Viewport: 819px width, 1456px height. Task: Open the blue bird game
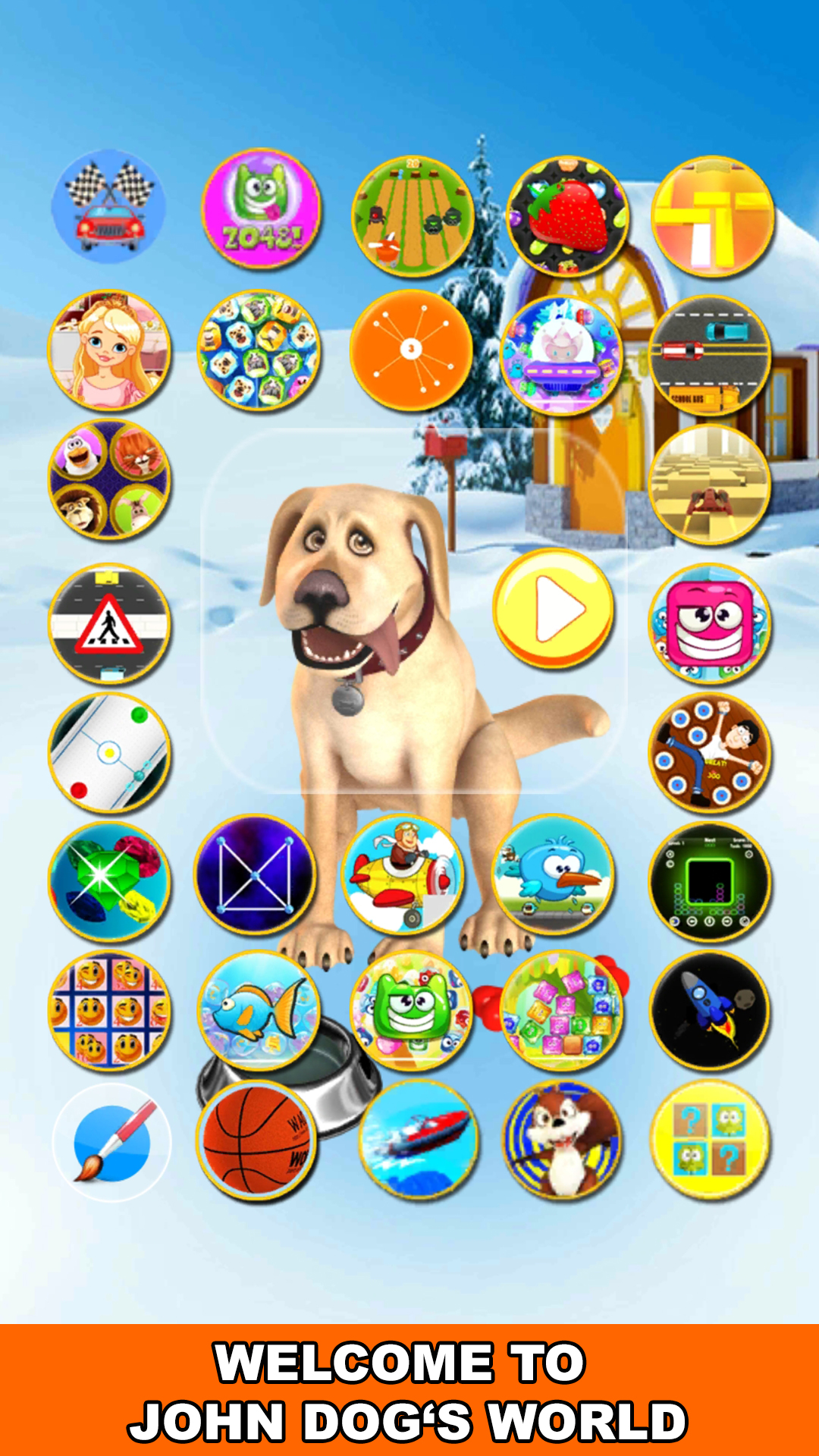(553, 874)
